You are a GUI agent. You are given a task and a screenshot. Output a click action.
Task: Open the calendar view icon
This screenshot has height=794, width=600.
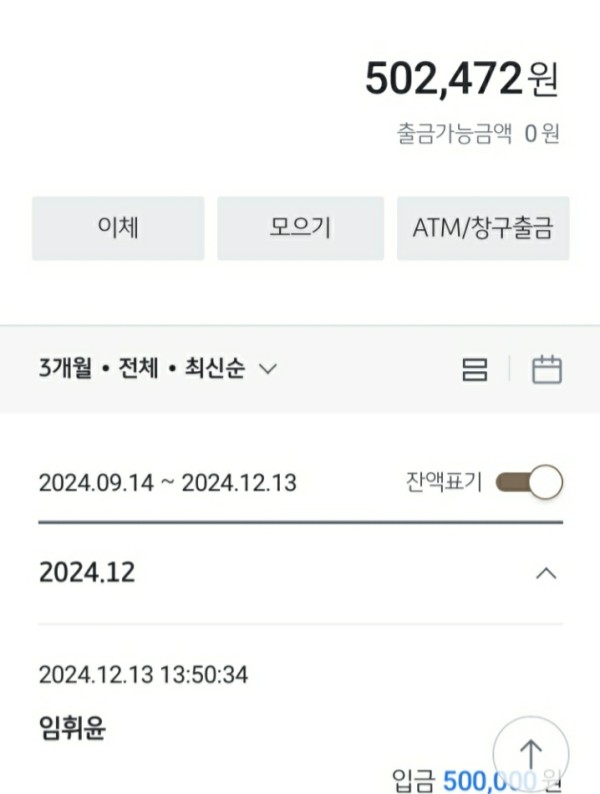click(547, 370)
